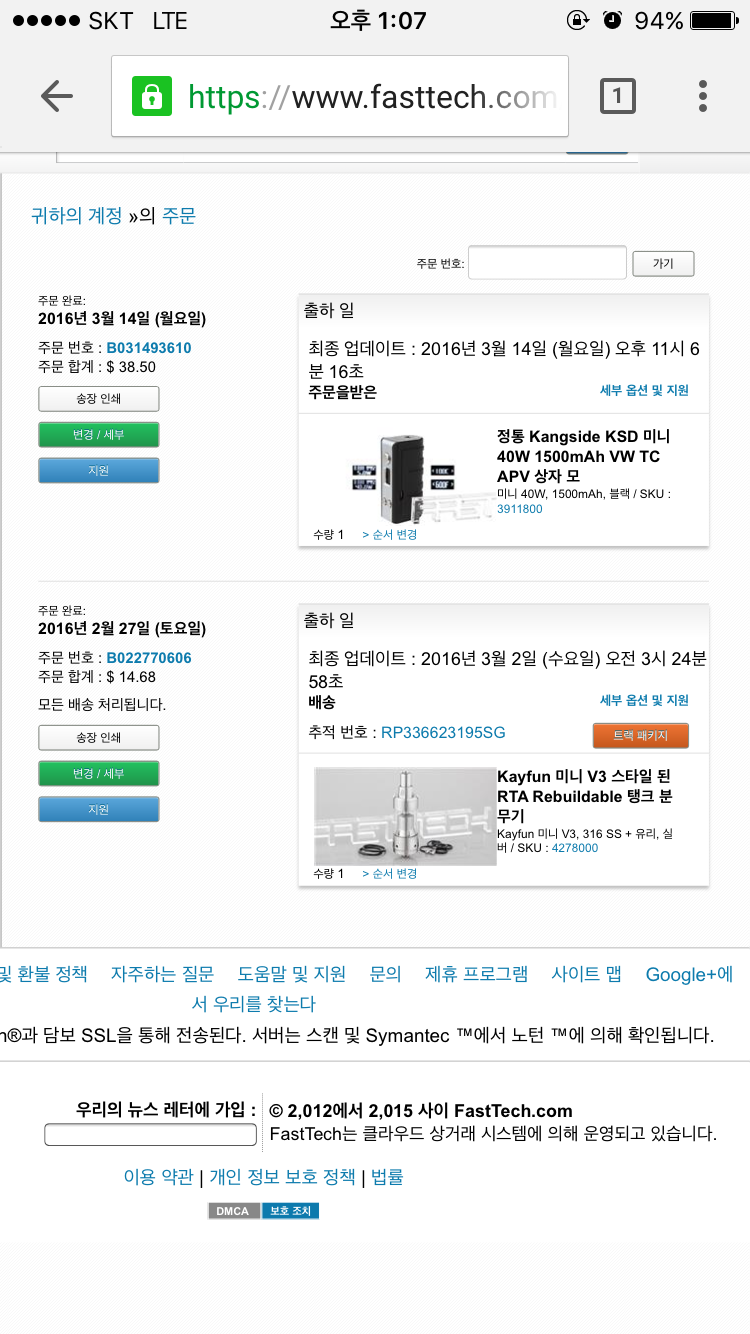Open the browser tab switcher
Image resolution: width=750 pixels, height=1334 pixels.
pyautogui.click(x=617, y=96)
